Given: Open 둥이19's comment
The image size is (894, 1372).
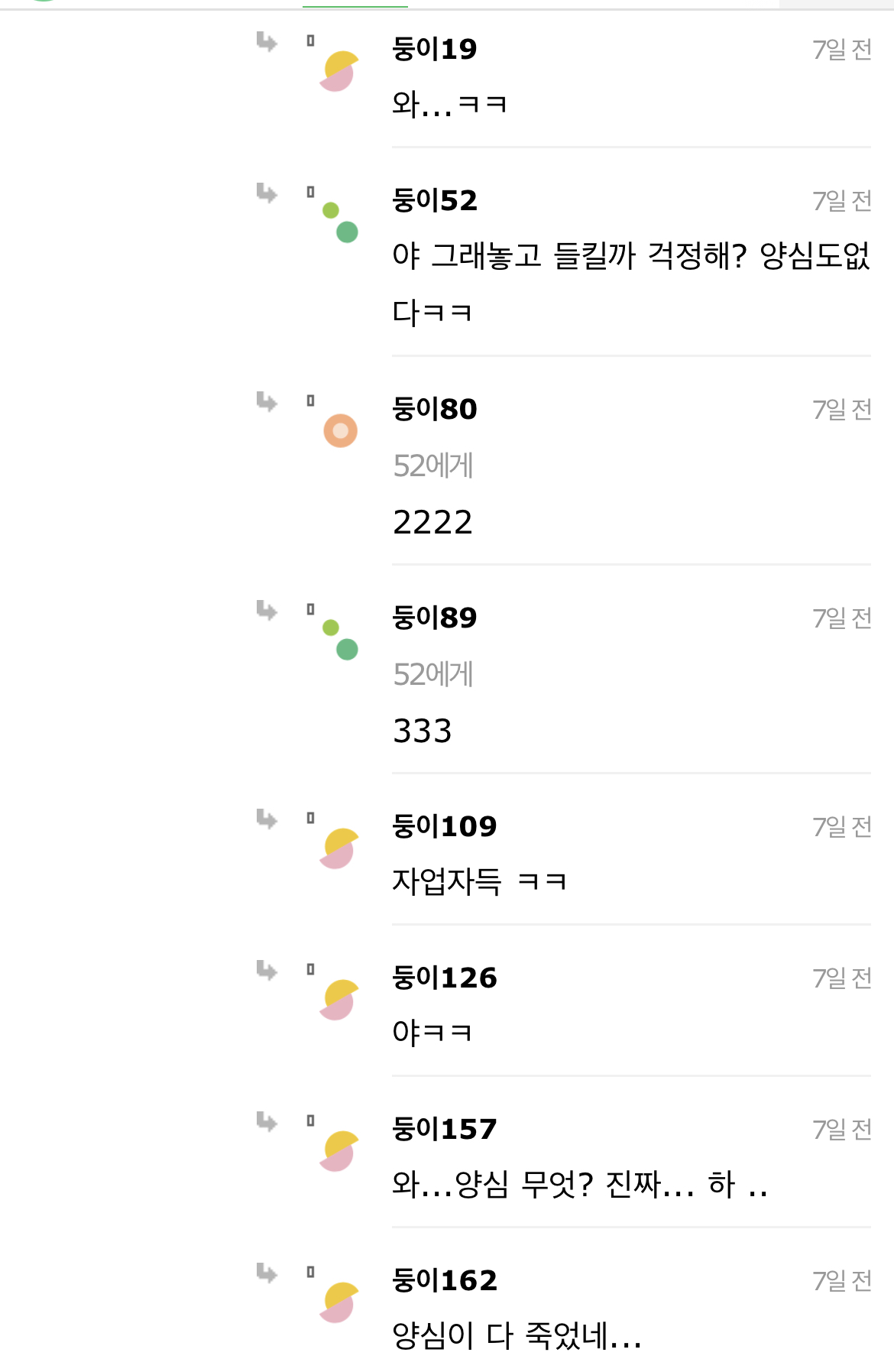Looking at the screenshot, I should coord(449,104).
